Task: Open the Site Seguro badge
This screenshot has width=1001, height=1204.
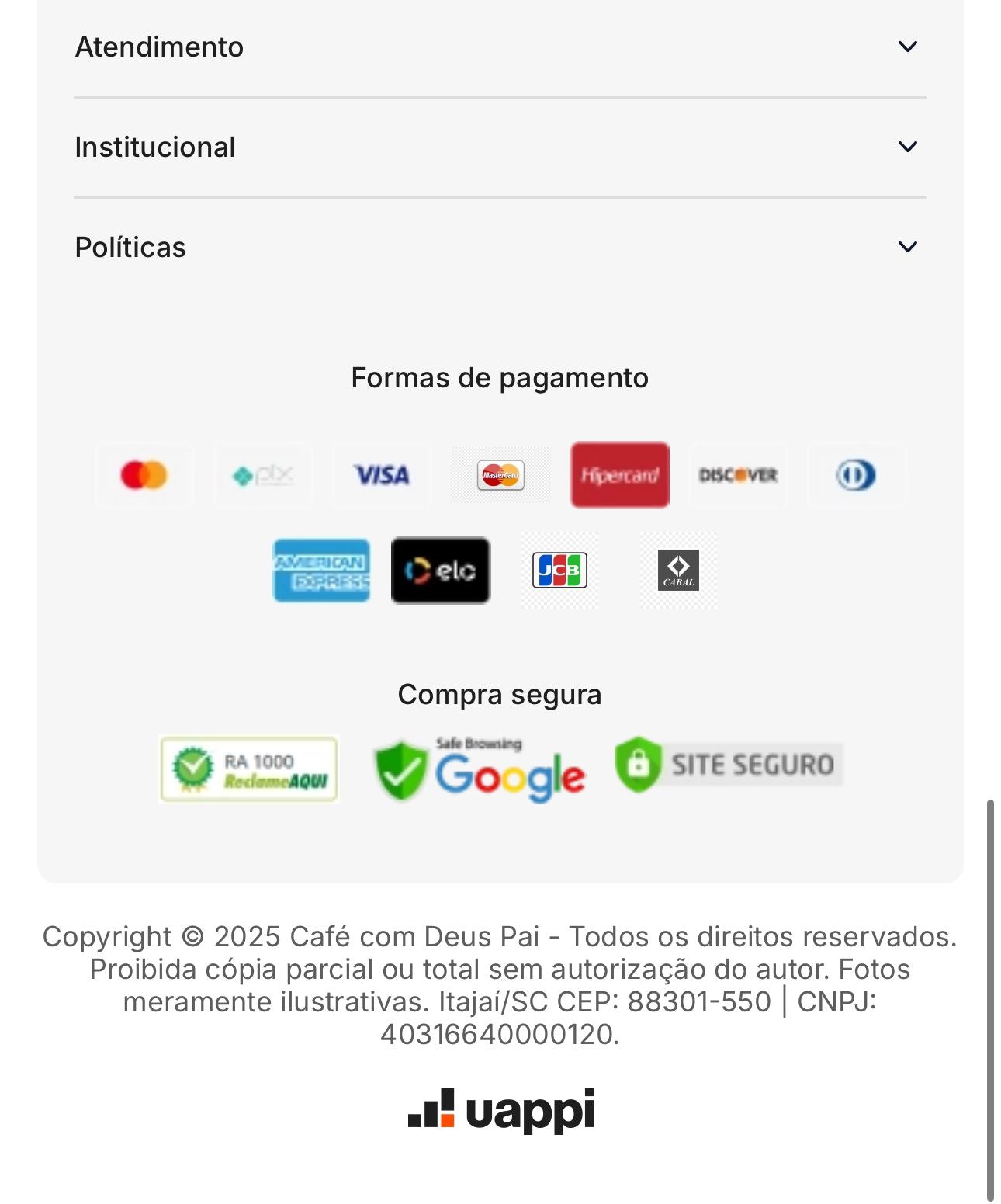Action: point(728,765)
